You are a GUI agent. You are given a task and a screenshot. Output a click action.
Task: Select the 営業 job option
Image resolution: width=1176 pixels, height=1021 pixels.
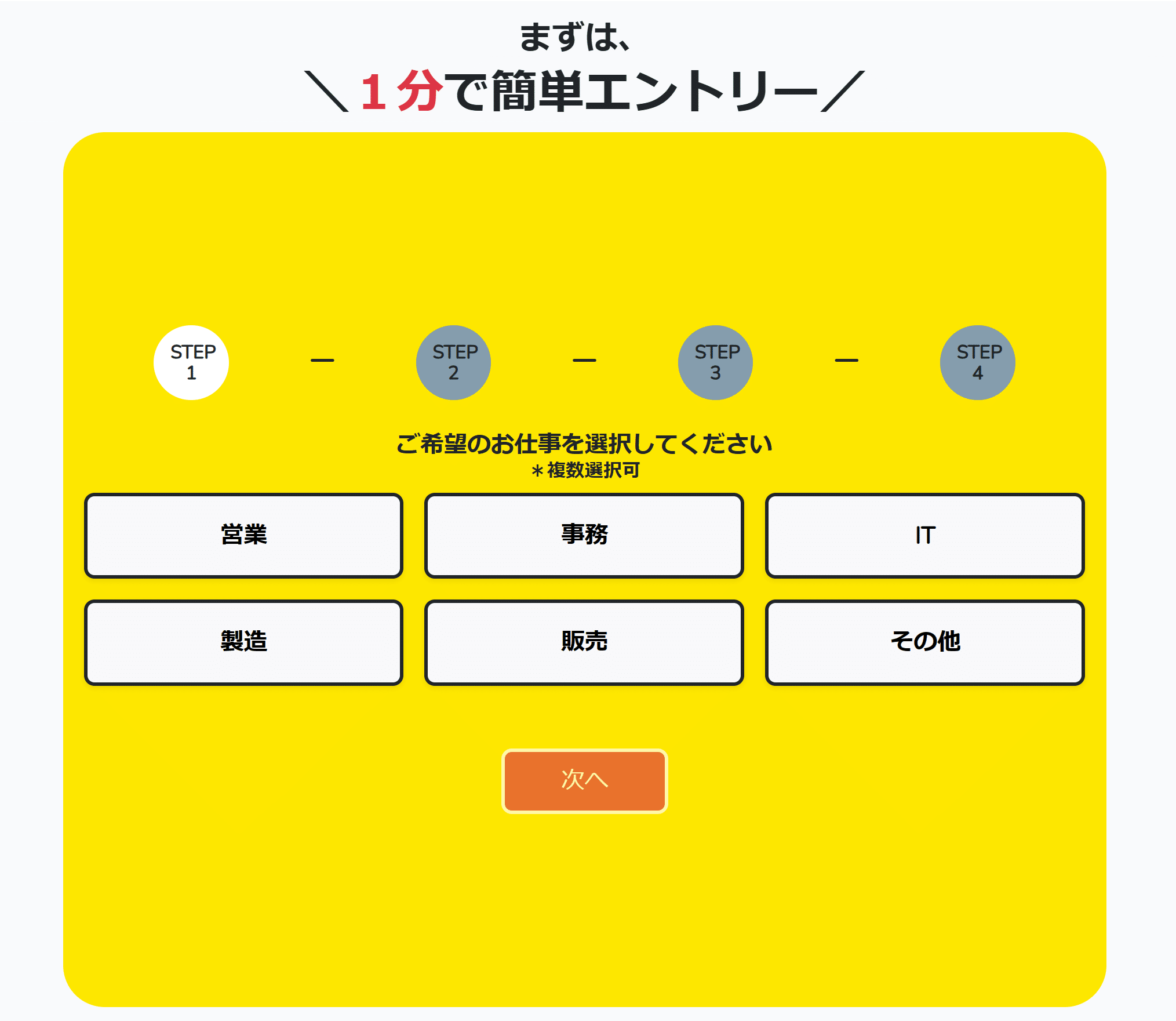(x=243, y=535)
